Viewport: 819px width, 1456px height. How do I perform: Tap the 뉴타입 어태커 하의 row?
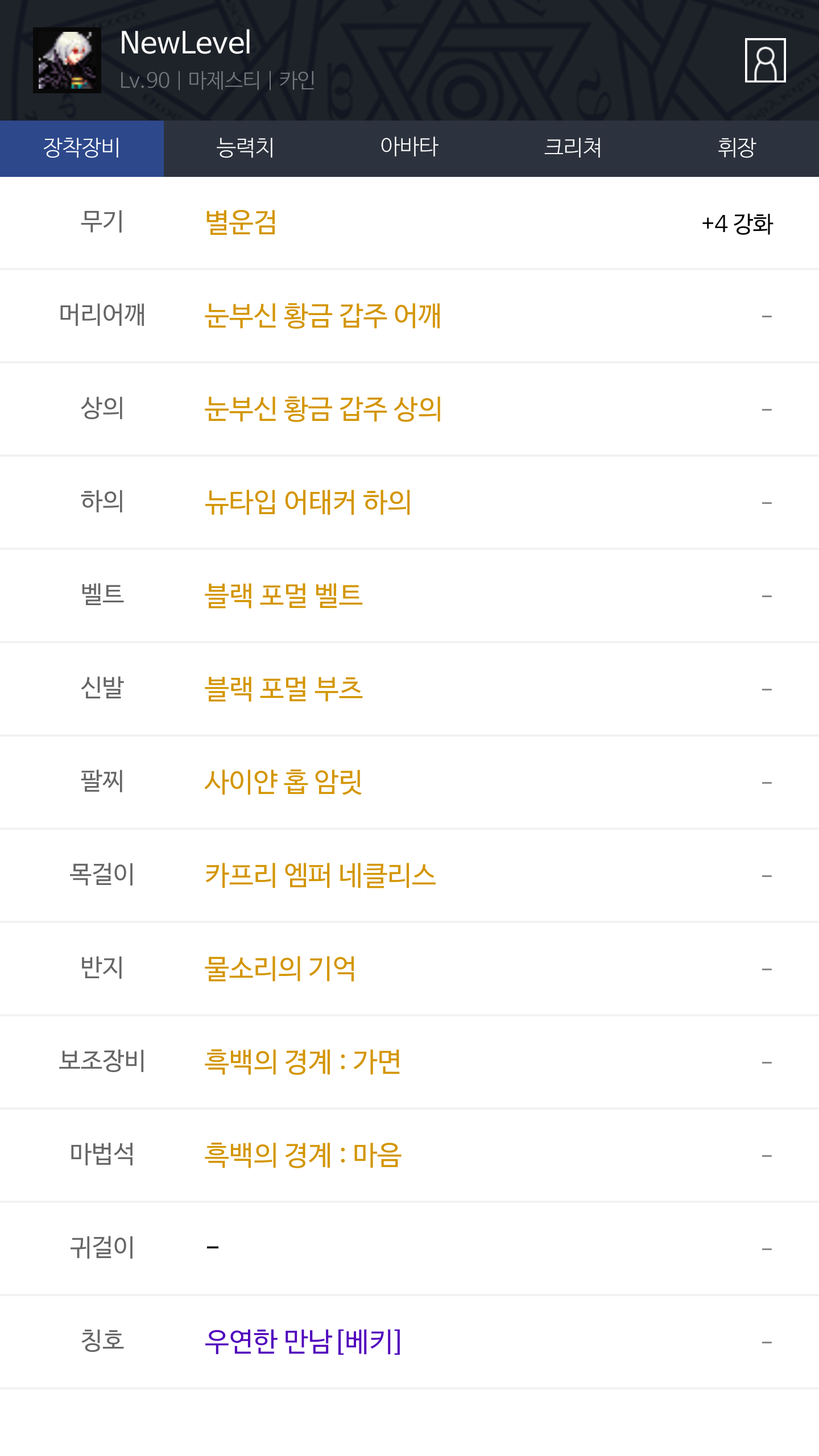click(409, 502)
